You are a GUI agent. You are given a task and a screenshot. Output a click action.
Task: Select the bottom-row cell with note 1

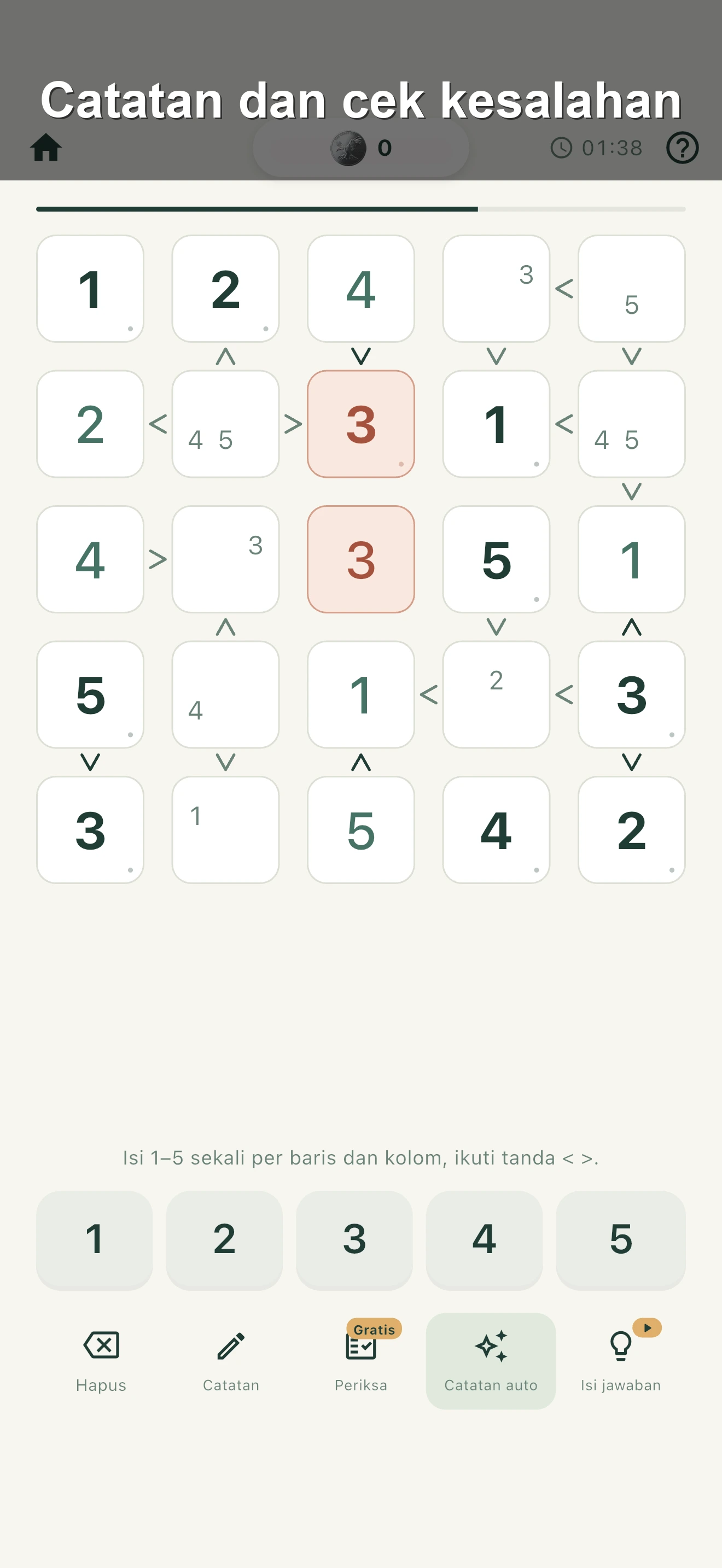tap(225, 830)
